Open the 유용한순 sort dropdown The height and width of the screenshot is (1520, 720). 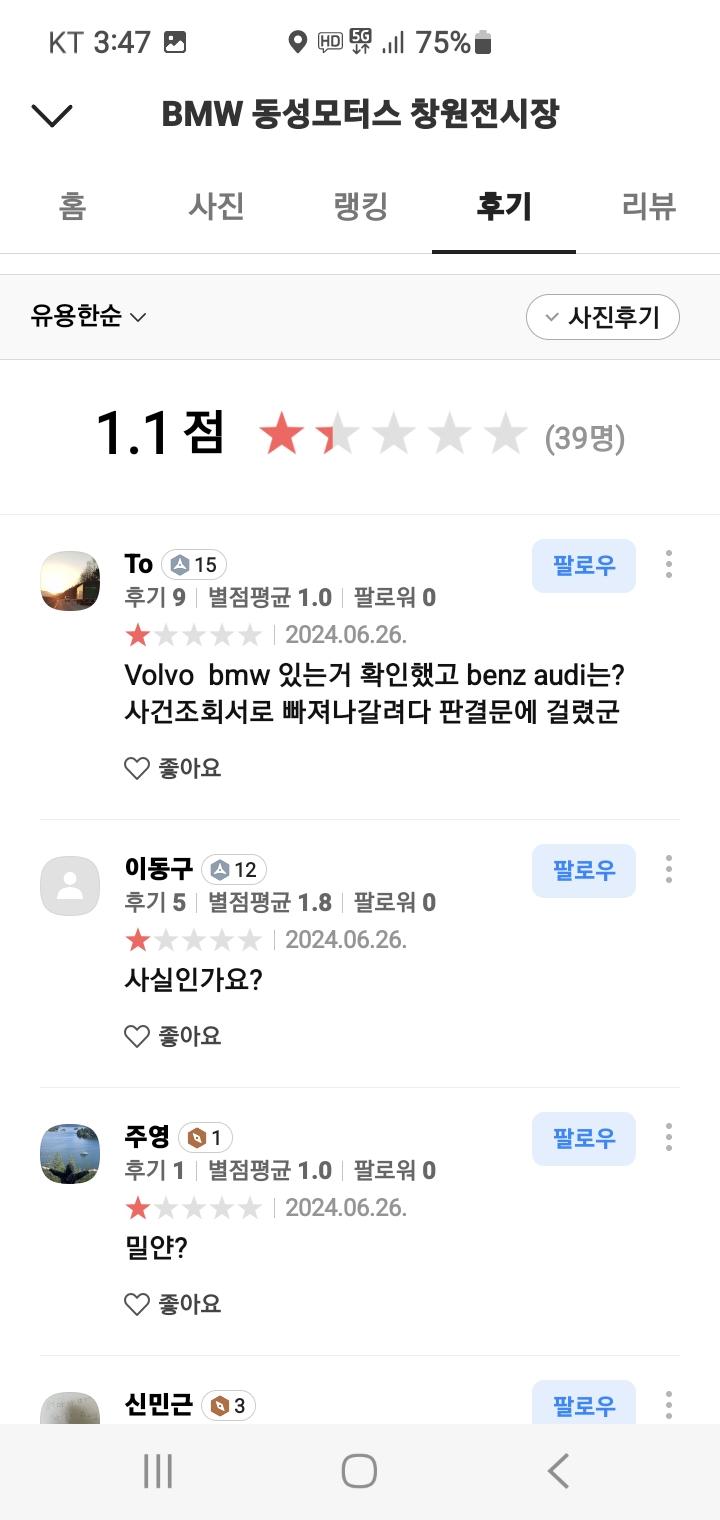[x=88, y=317]
